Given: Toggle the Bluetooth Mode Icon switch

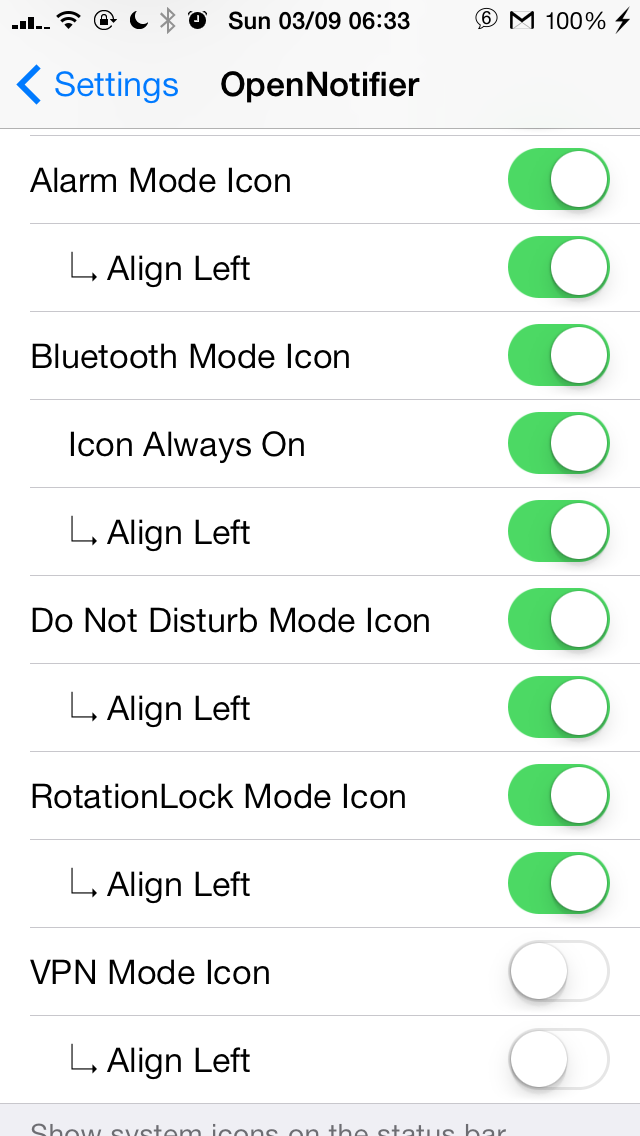Looking at the screenshot, I should point(559,356).
